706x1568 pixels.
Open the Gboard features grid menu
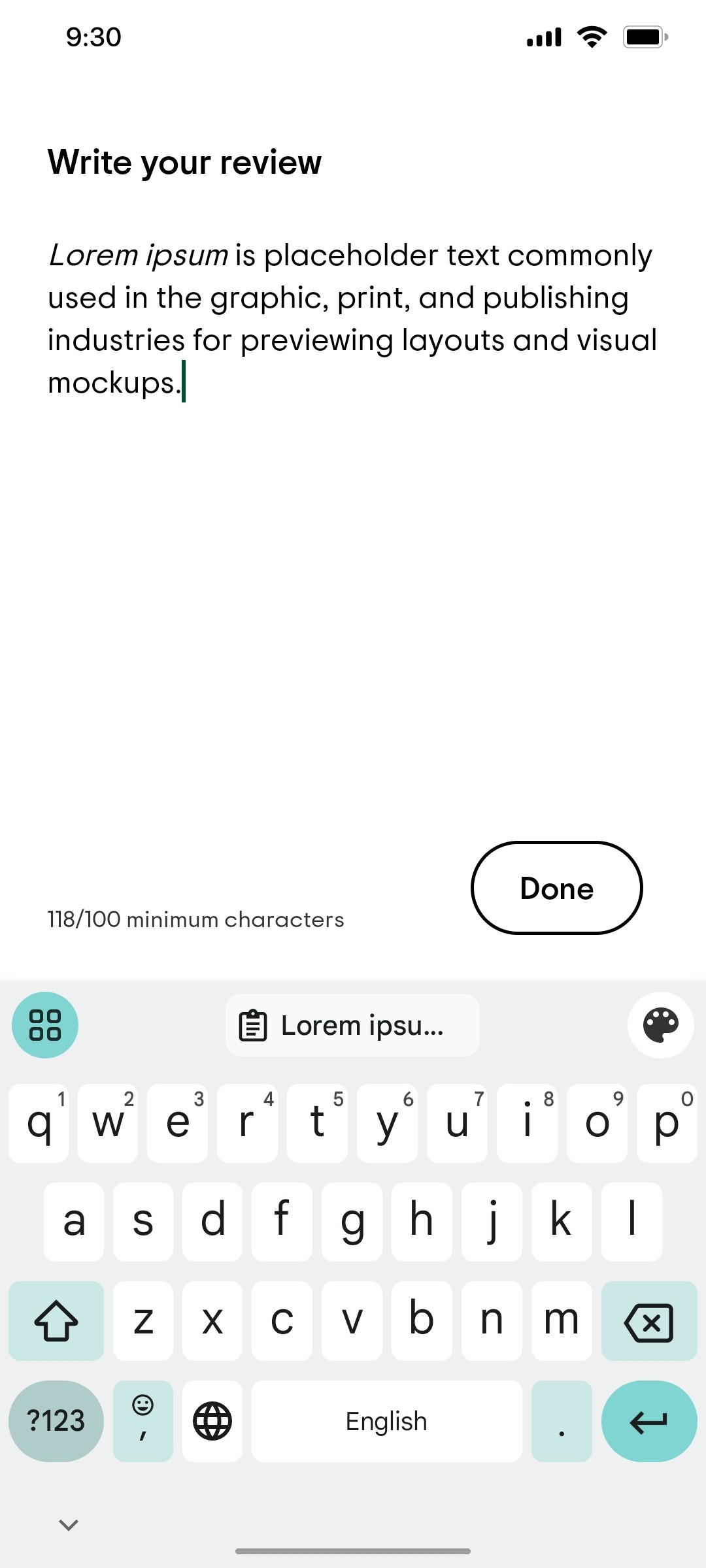click(44, 1024)
